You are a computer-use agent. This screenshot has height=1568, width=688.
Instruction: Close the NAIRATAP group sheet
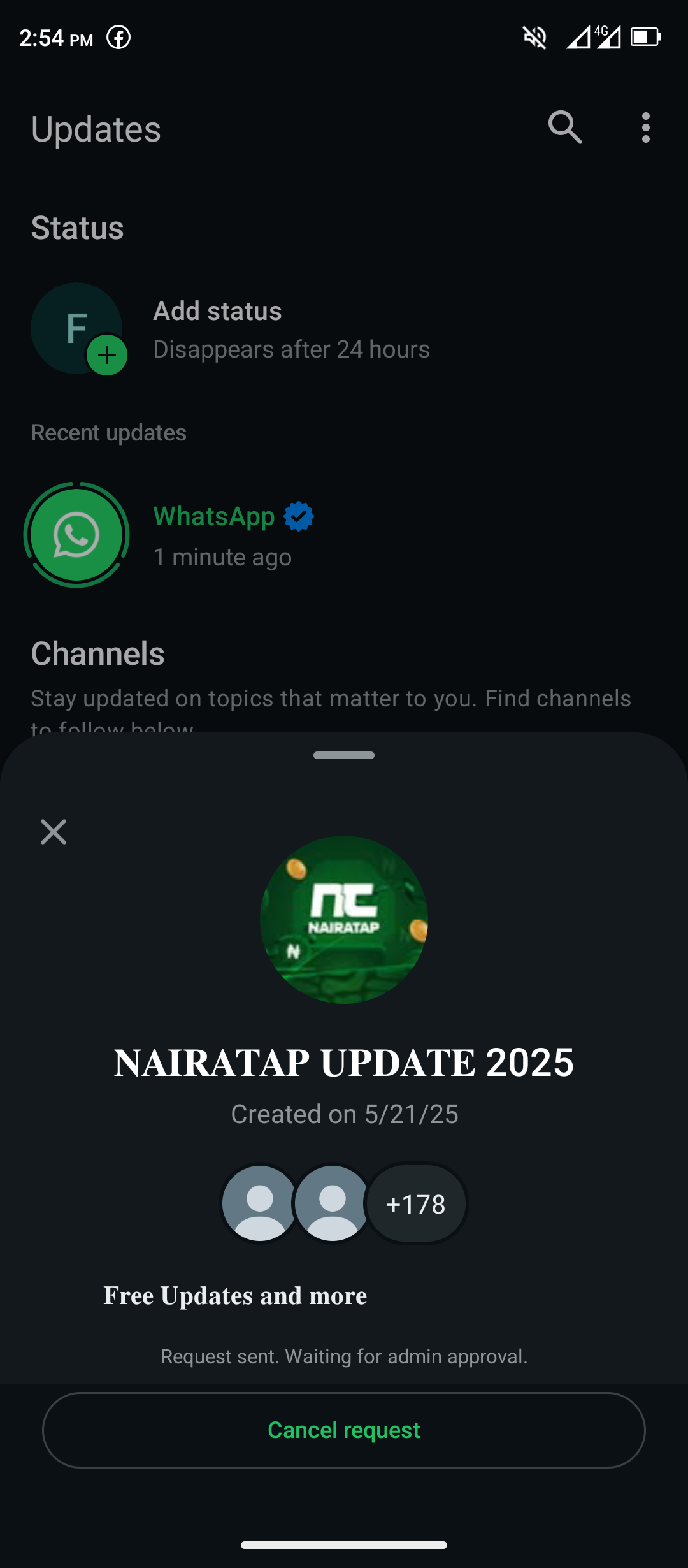point(54,832)
